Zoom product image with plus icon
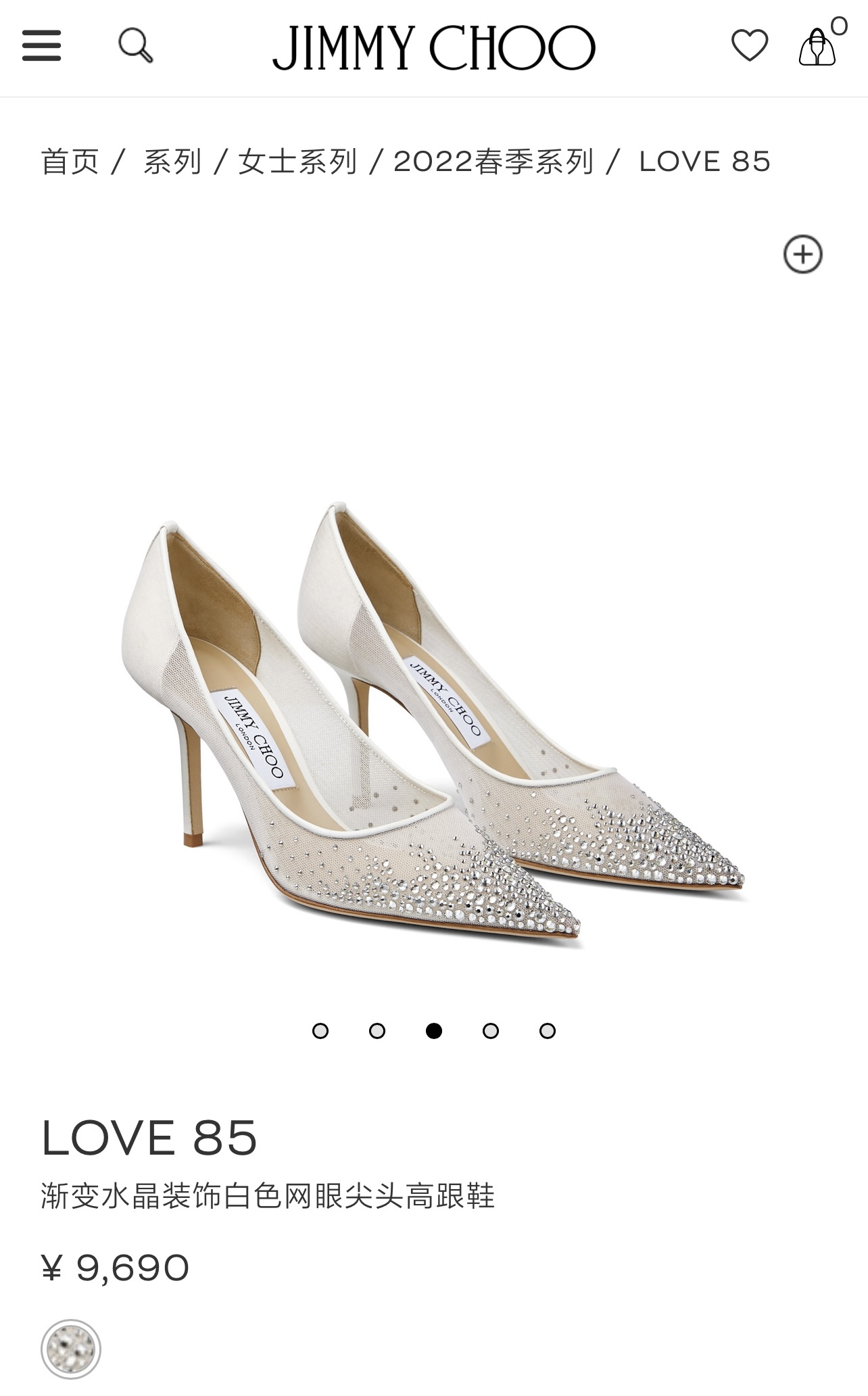Screen dimensions: 868x1396 pos(802,254)
